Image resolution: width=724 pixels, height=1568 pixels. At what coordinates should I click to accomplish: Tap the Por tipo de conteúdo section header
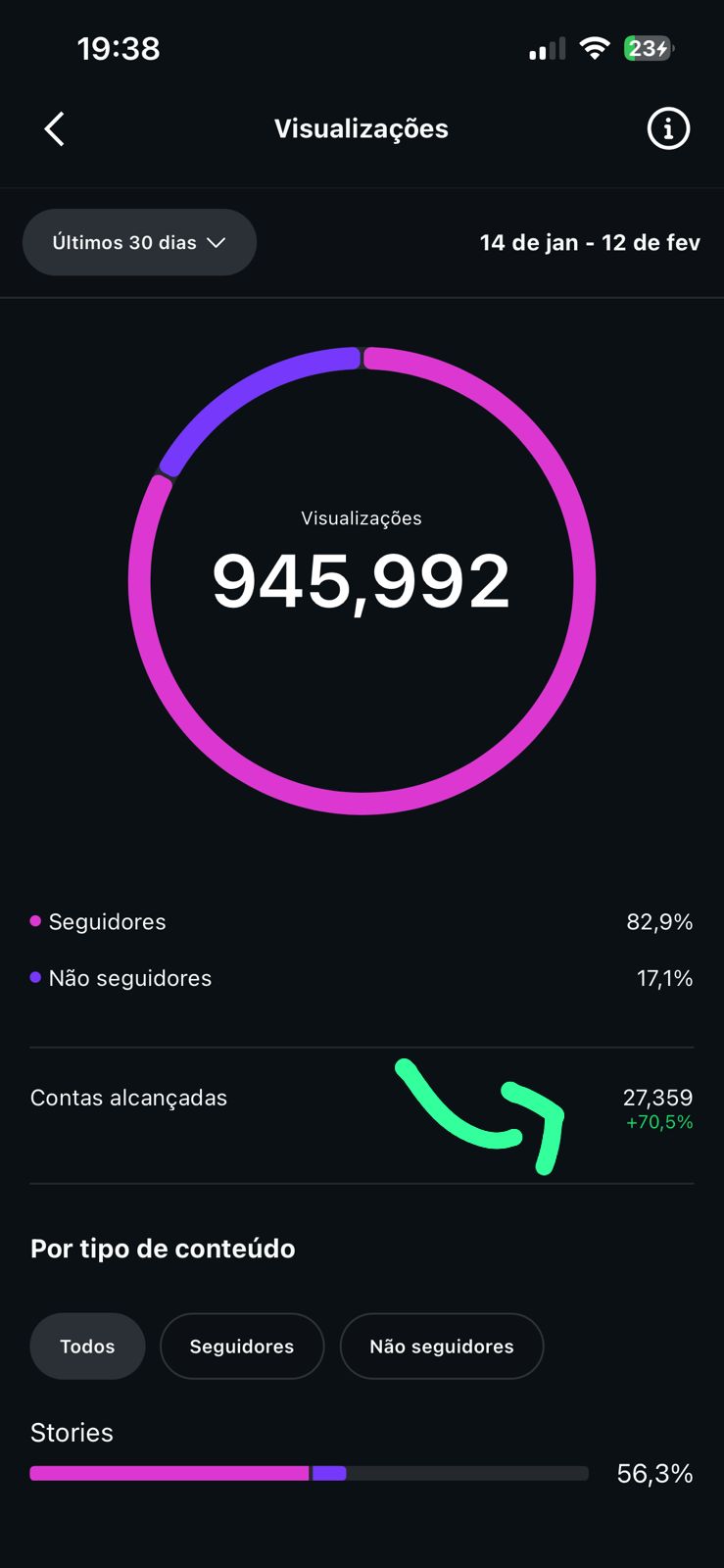[162, 1249]
